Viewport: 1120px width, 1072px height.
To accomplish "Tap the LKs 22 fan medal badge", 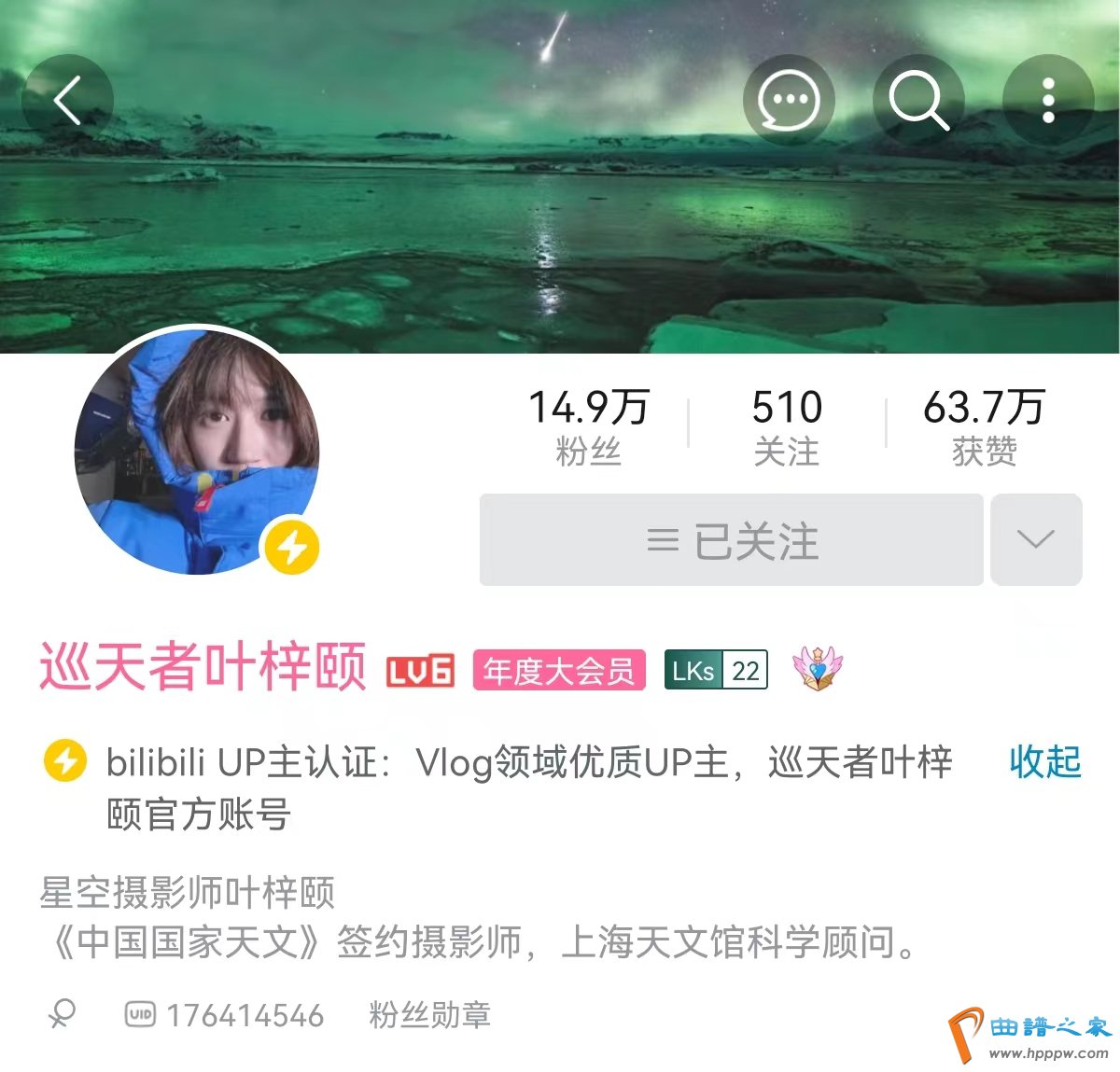I will click(716, 670).
